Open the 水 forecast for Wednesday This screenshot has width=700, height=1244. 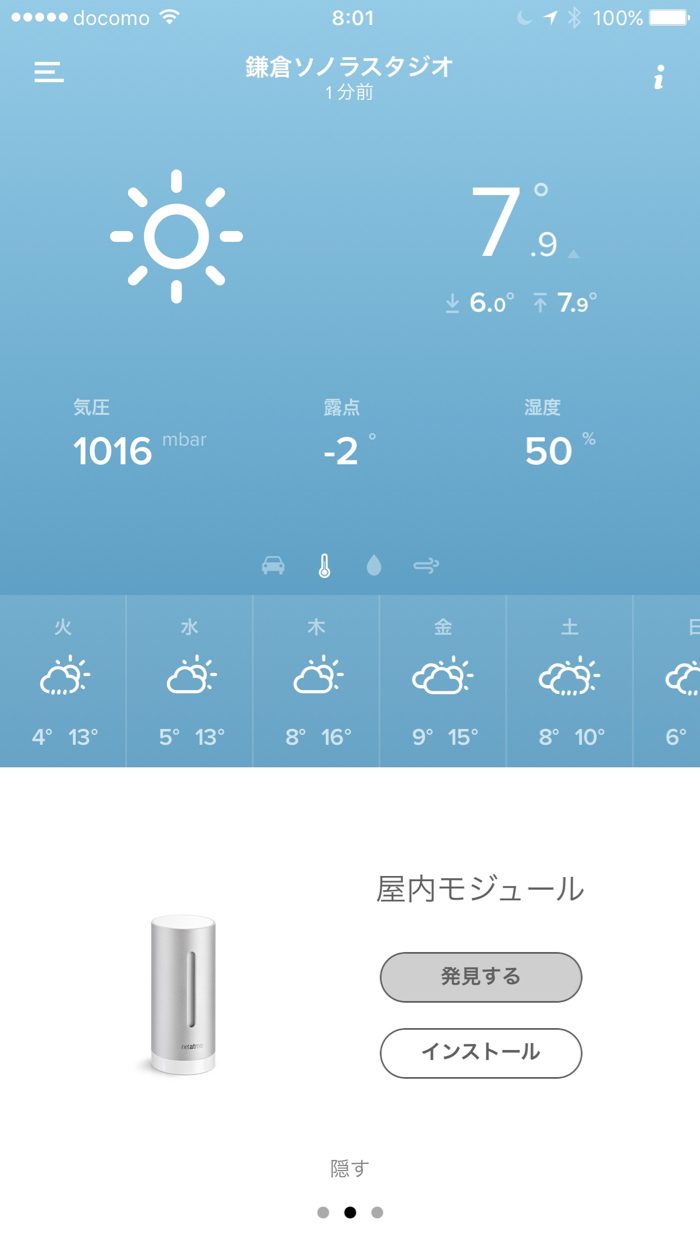coord(190,680)
